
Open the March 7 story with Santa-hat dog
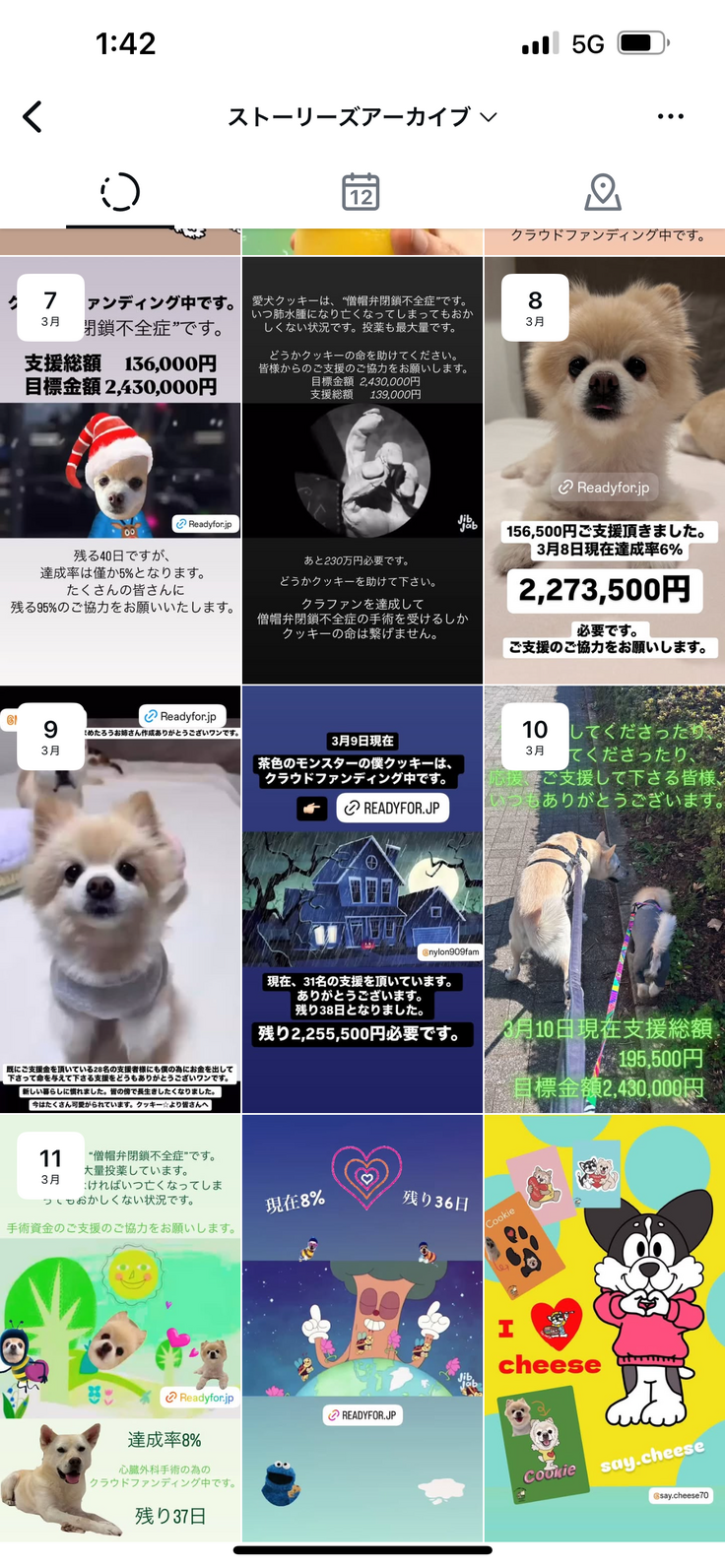[x=120, y=471]
